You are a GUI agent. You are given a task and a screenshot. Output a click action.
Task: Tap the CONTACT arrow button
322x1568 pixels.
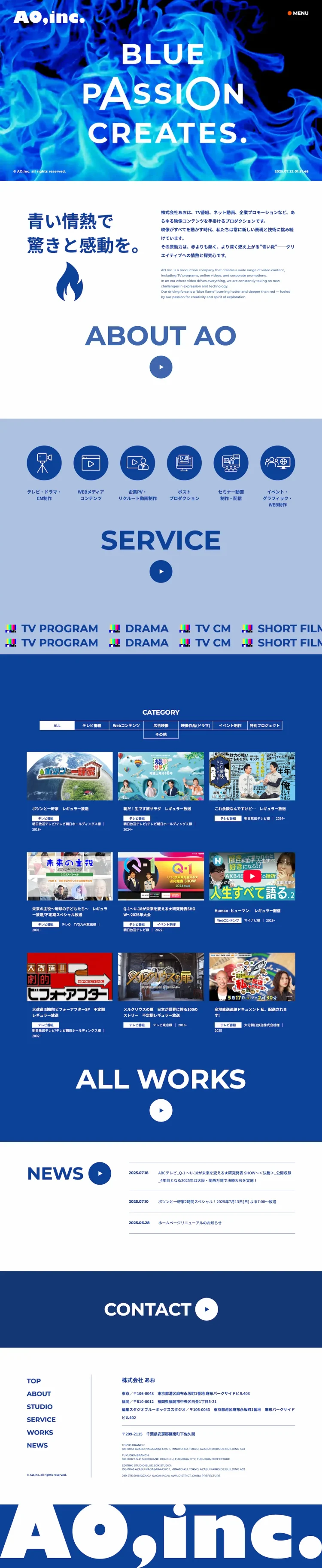(207, 1309)
